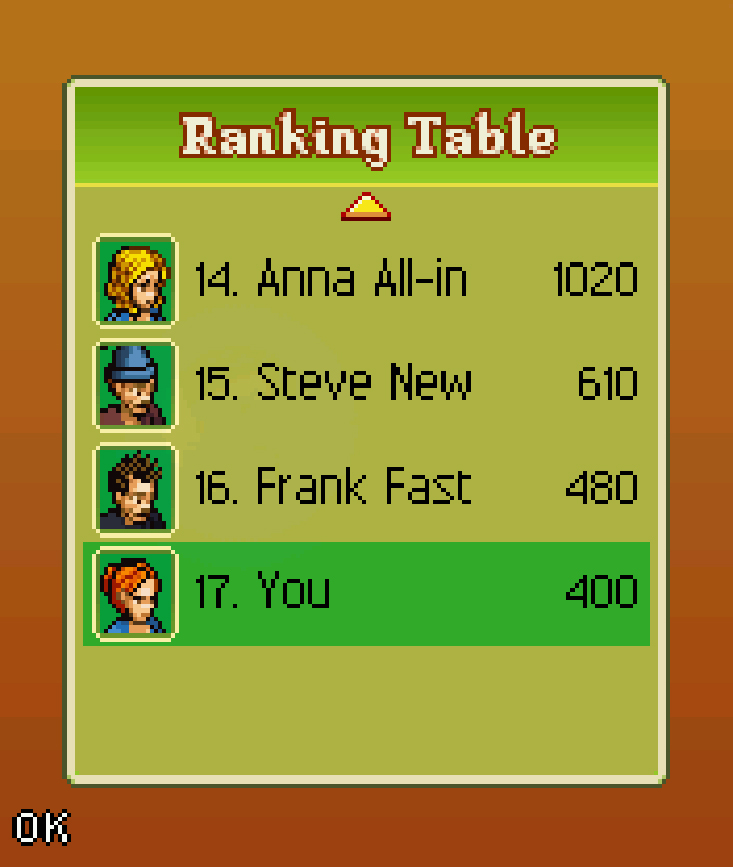This screenshot has width=733, height=867.
Task: Select the Anna All-in ranking row
Action: [366, 280]
